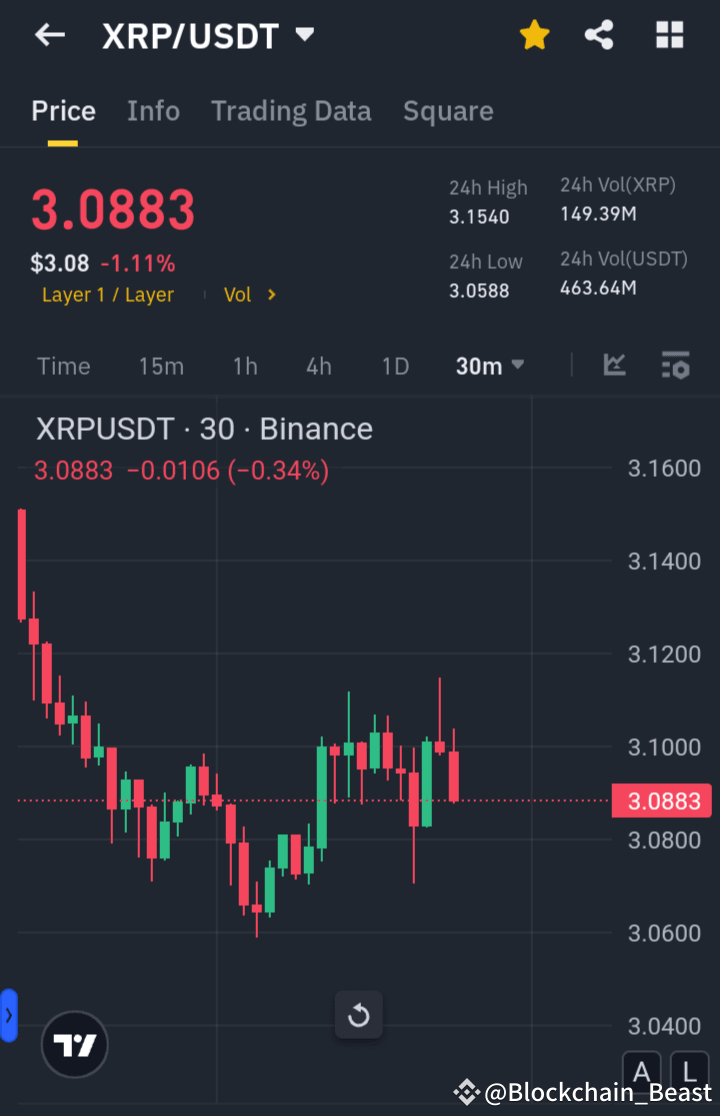Toggle the A button near chart bottom
The image size is (720, 1116).
coord(641,1071)
